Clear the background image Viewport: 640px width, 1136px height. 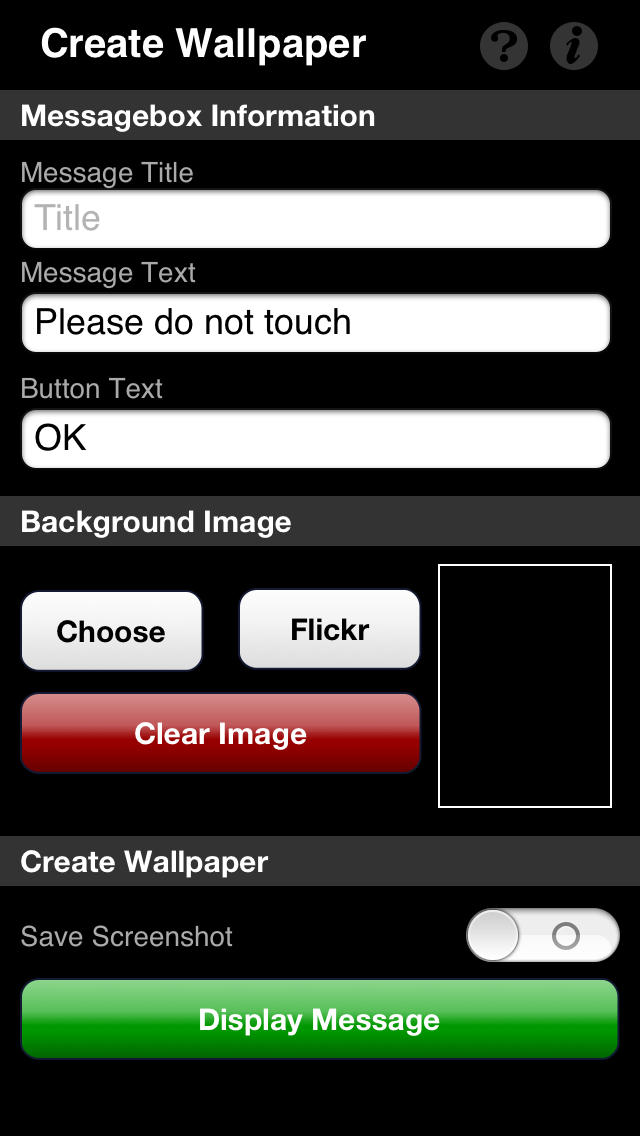coord(221,733)
